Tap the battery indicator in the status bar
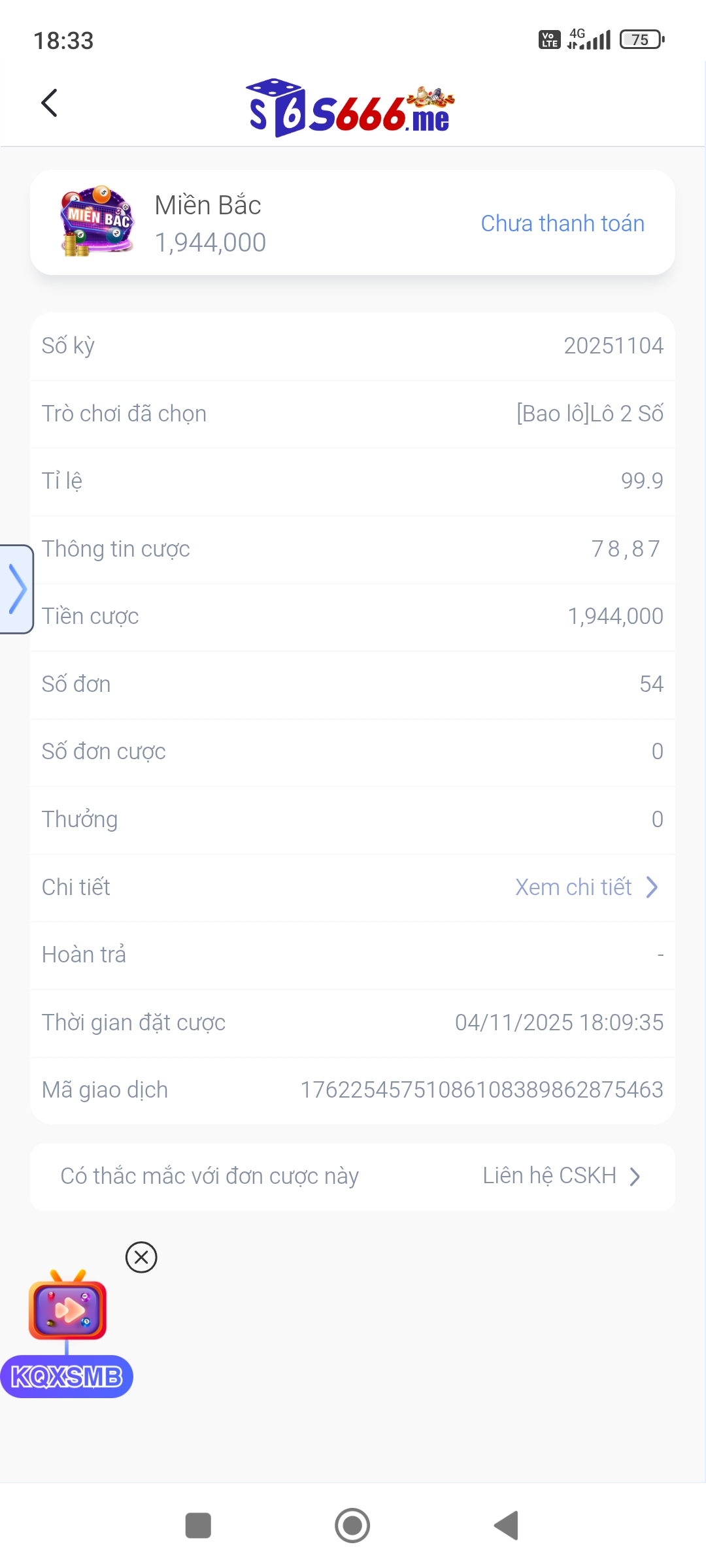706x1568 pixels. coord(639,39)
